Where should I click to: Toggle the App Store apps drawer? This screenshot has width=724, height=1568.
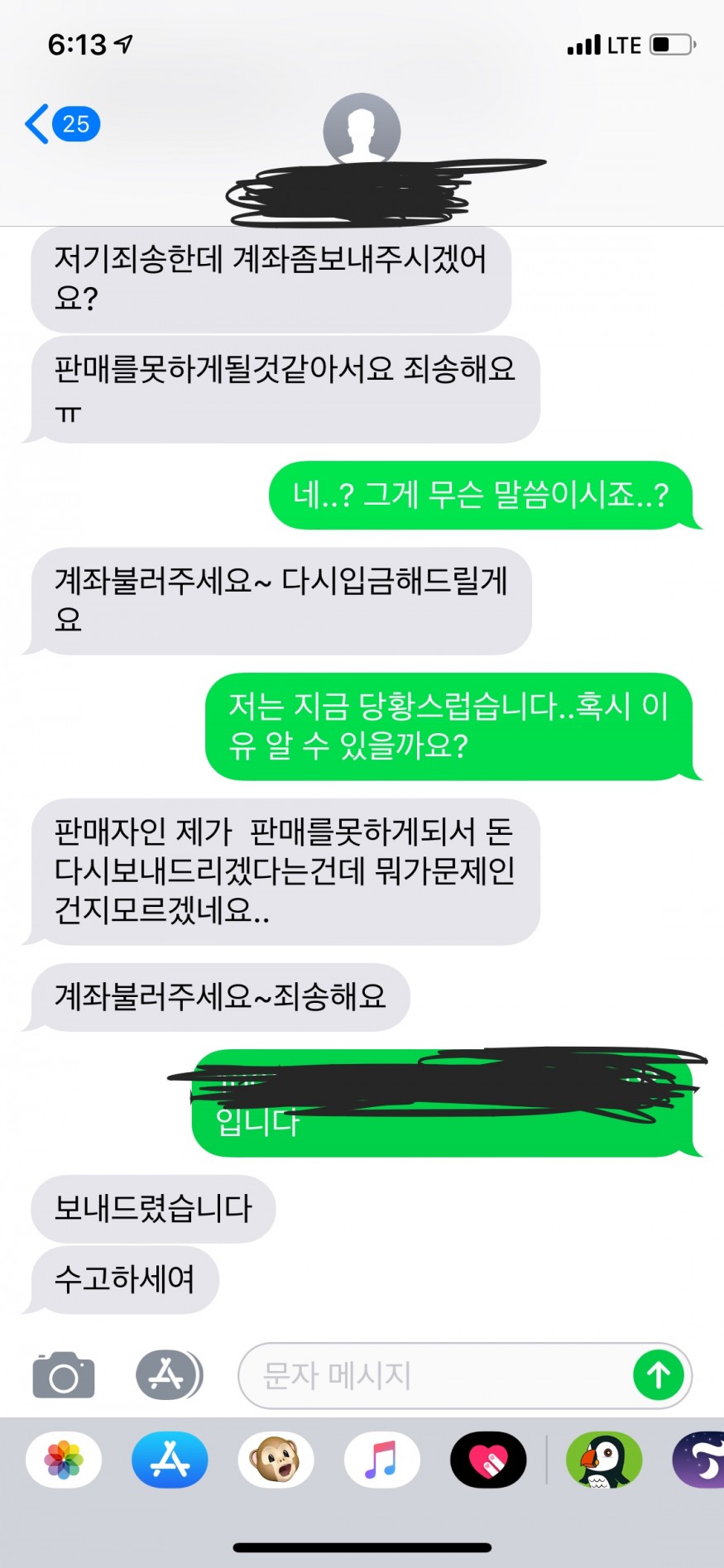click(168, 1375)
